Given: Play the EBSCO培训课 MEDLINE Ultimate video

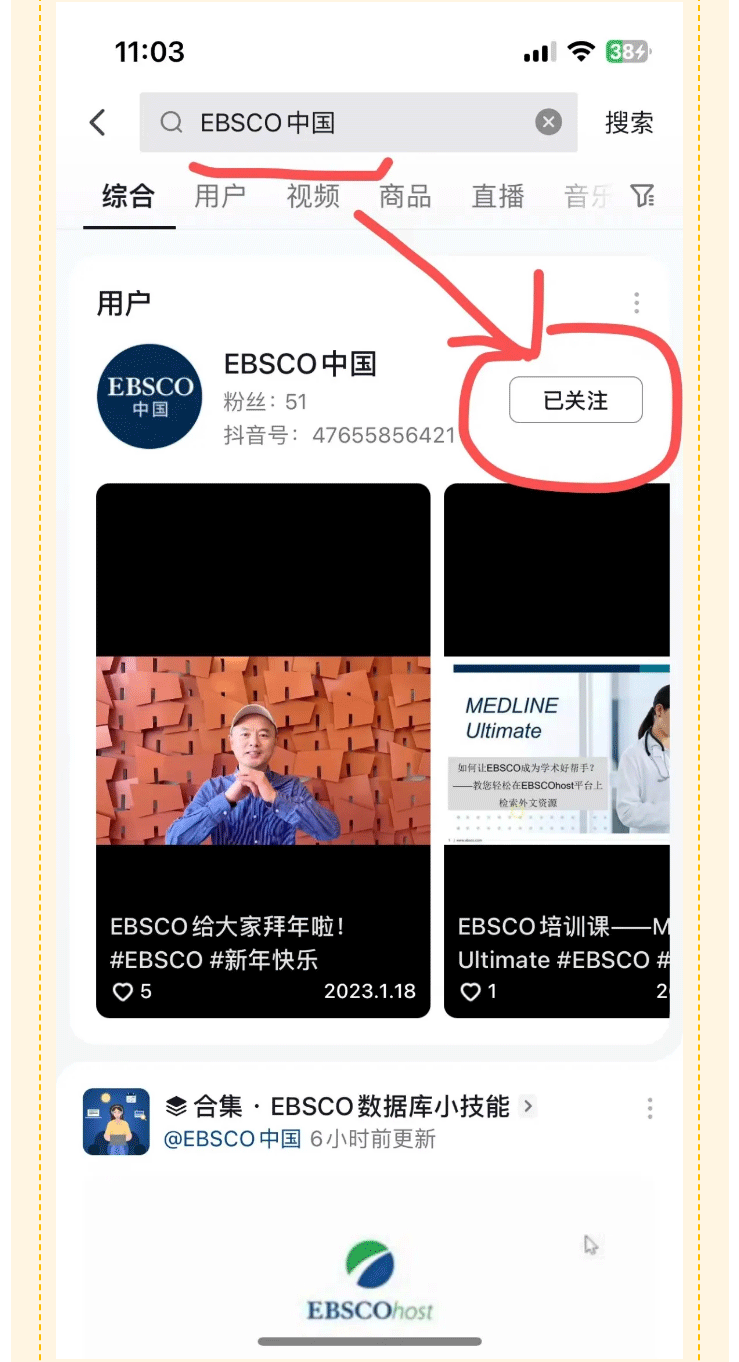Looking at the screenshot, I should [557, 750].
